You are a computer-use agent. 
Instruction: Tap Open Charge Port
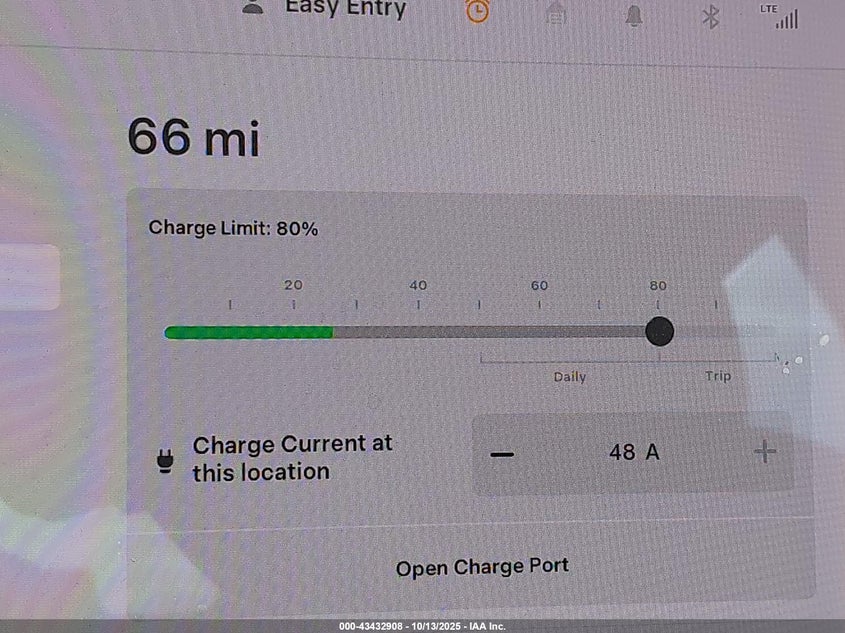482,568
